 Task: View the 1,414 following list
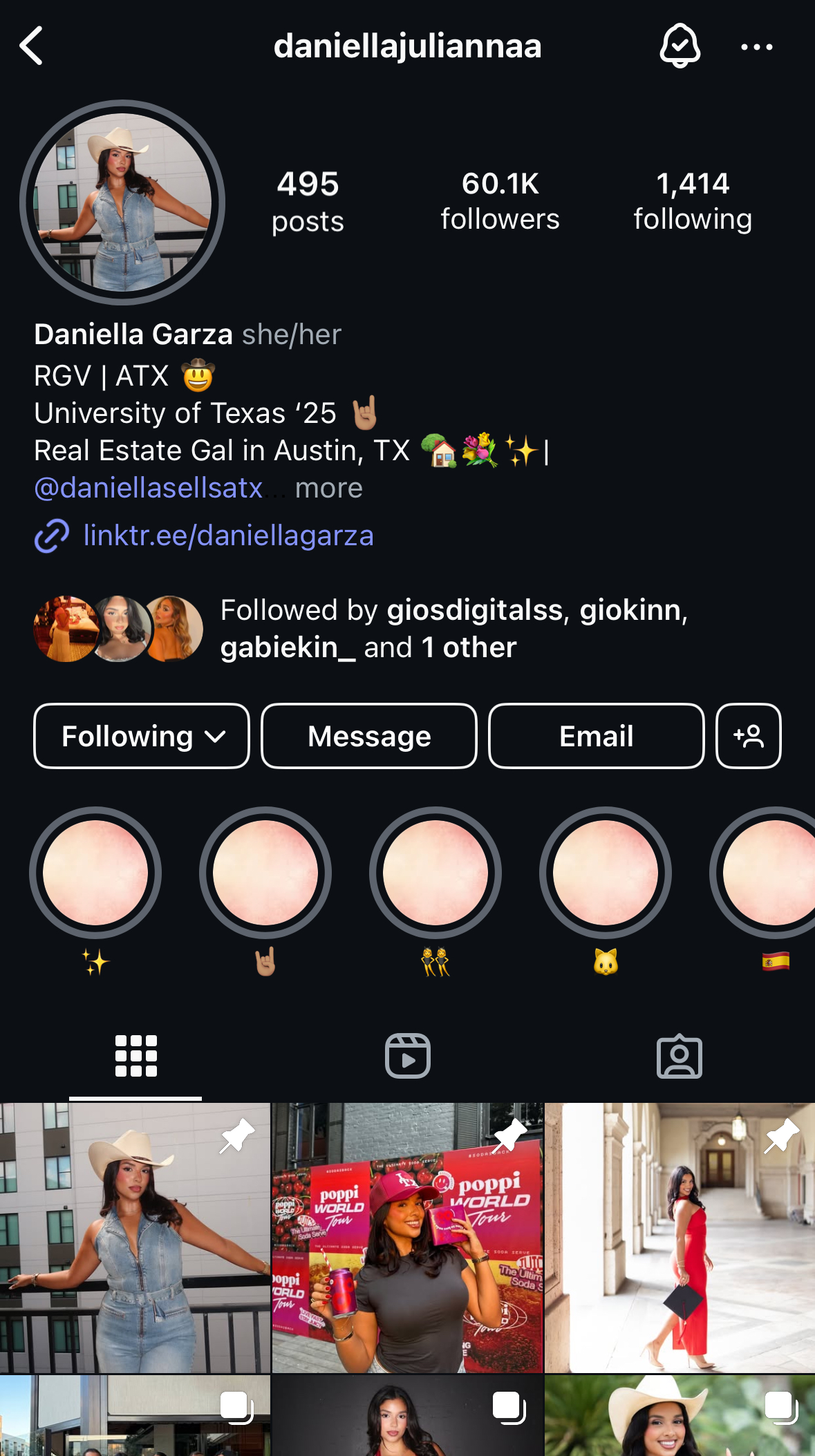[x=693, y=201]
